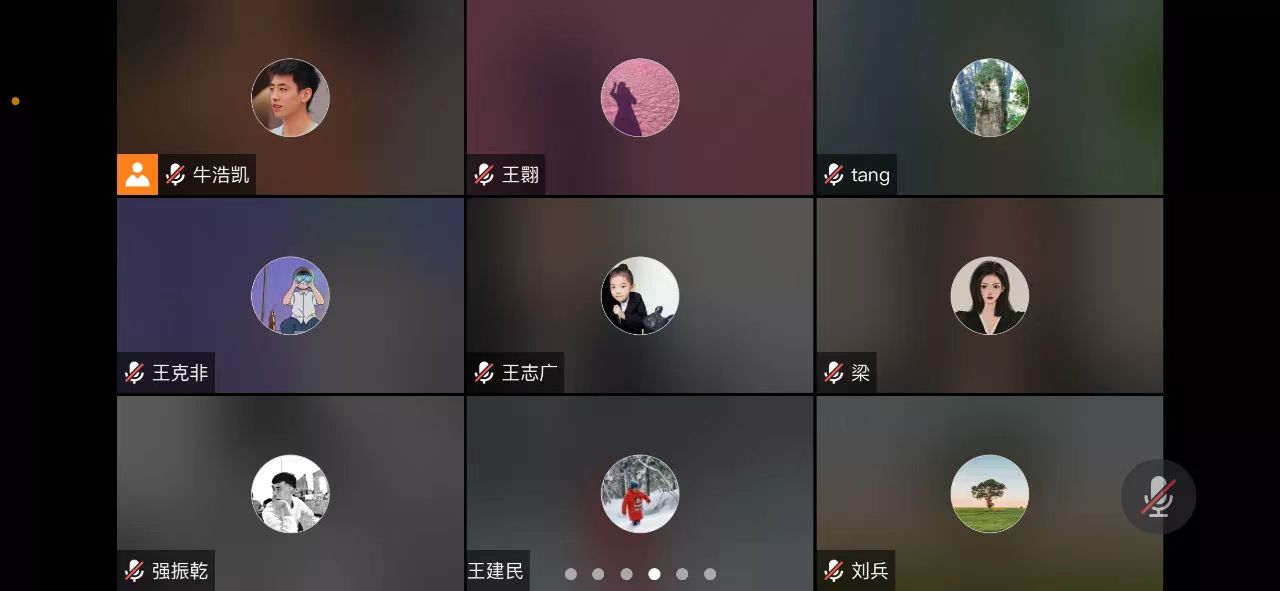Open 强振乾's video tile
The height and width of the screenshot is (591, 1280).
point(290,493)
